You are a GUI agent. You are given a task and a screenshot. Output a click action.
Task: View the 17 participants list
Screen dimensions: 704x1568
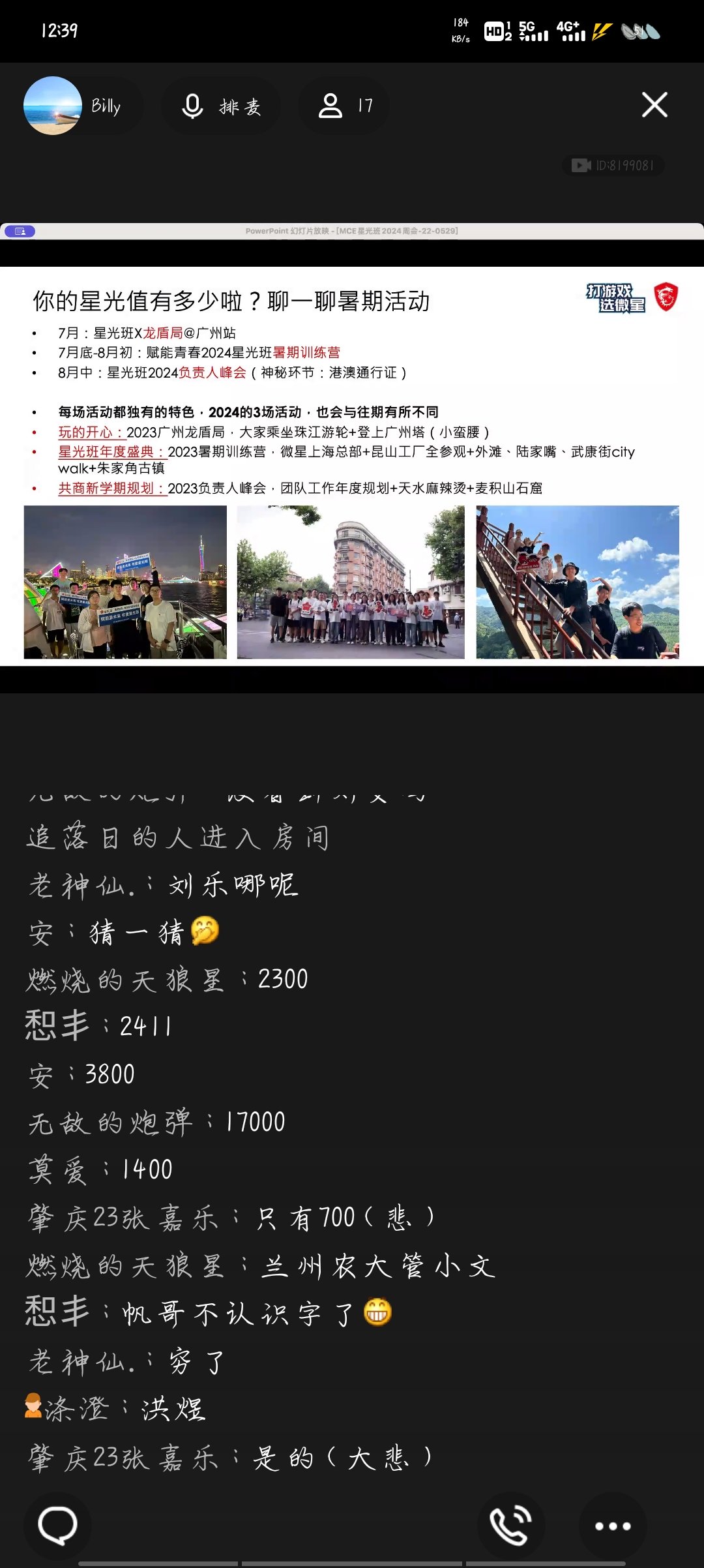pyautogui.click(x=345, y=106)
